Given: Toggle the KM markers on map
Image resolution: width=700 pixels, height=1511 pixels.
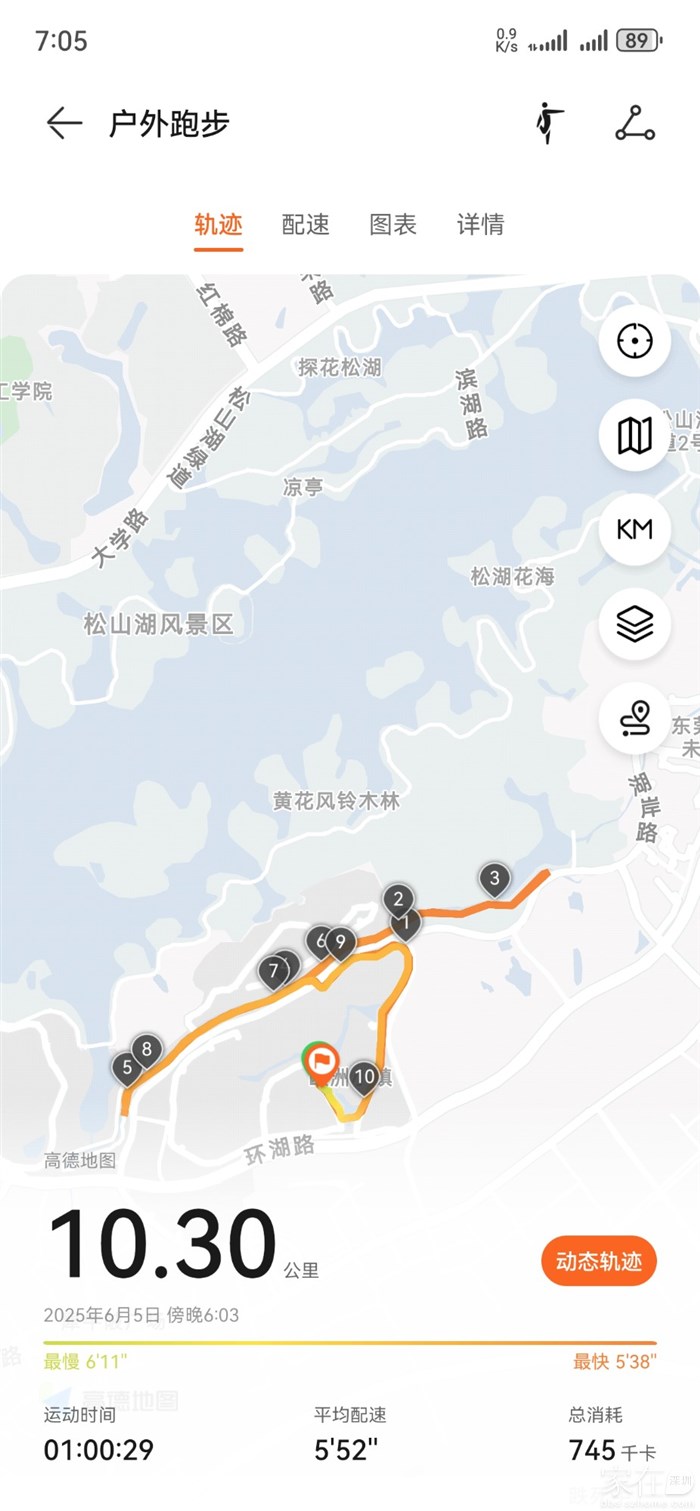Looking at the screenshot, I should click(634, 529).
